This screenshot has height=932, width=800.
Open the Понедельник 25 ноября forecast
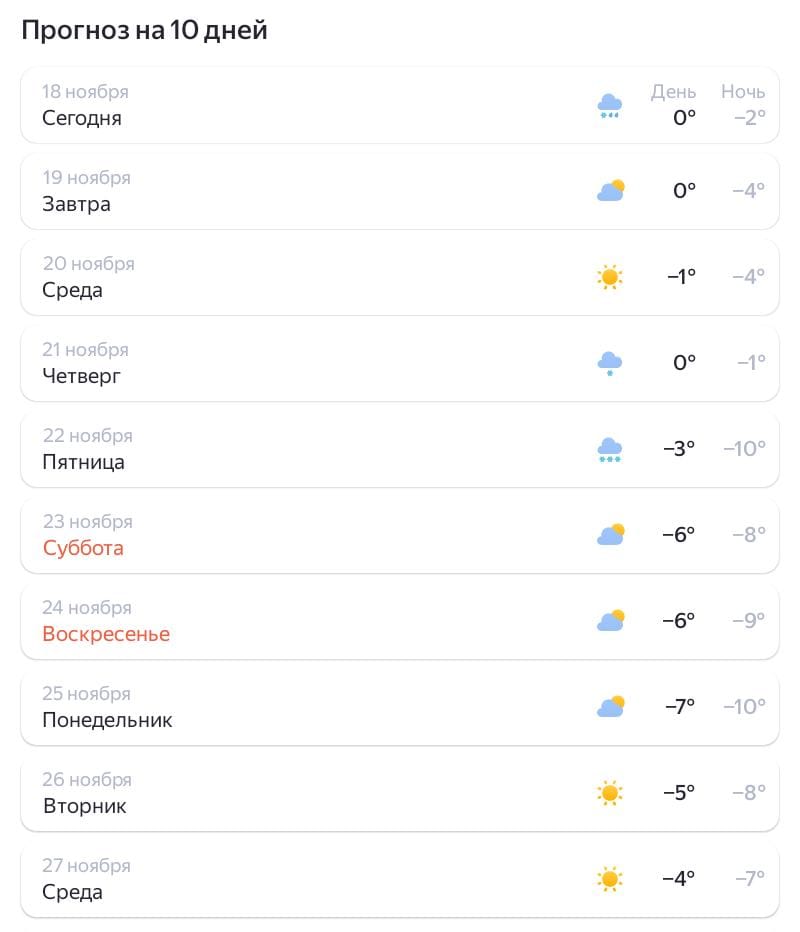tap(400, 707)
